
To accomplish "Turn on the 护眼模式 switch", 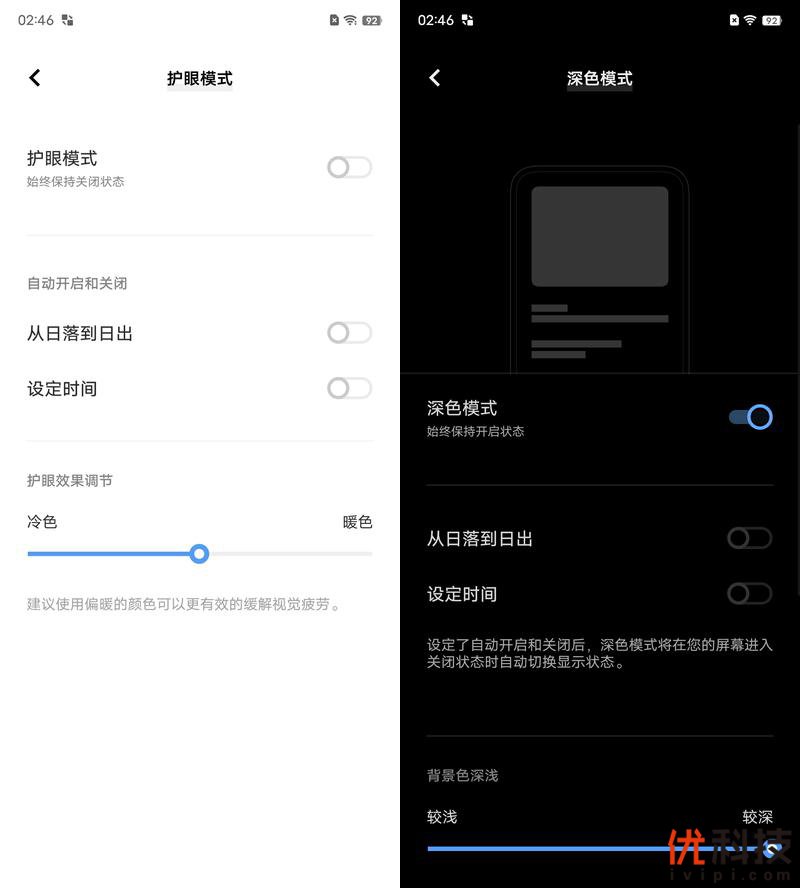I will (x=349, y=167).
